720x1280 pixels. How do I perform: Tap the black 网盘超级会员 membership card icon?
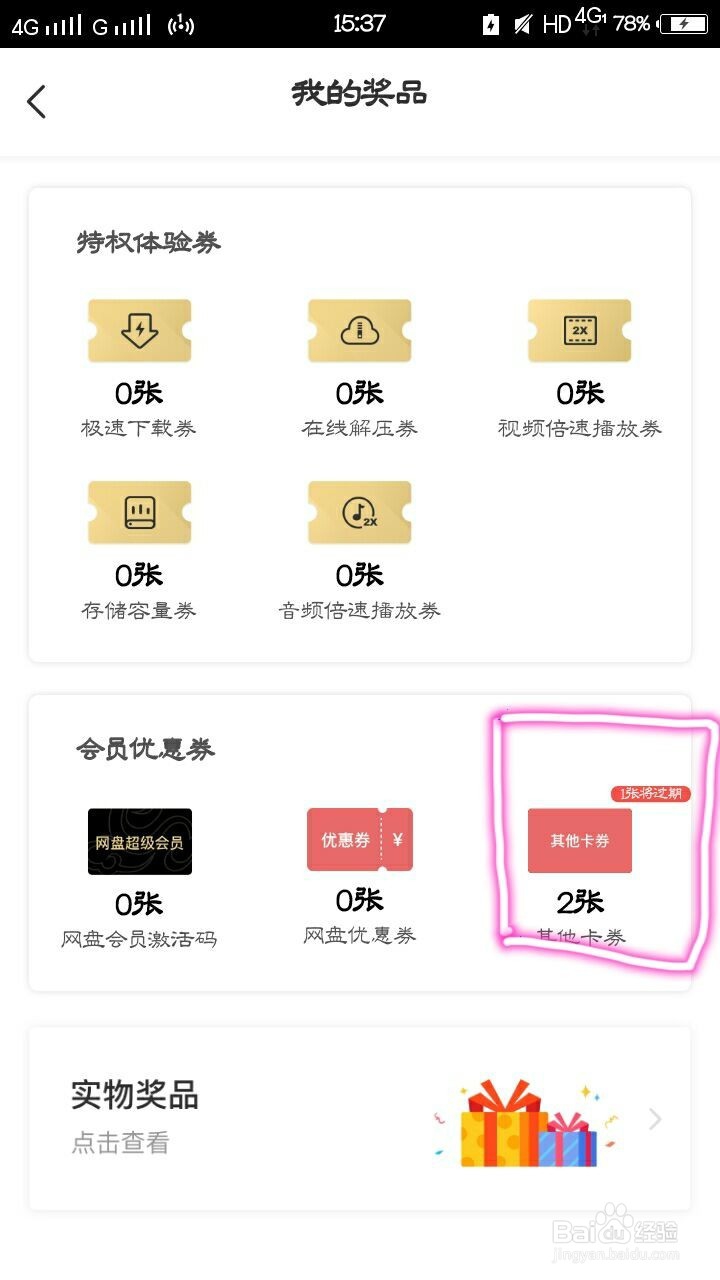139,840
